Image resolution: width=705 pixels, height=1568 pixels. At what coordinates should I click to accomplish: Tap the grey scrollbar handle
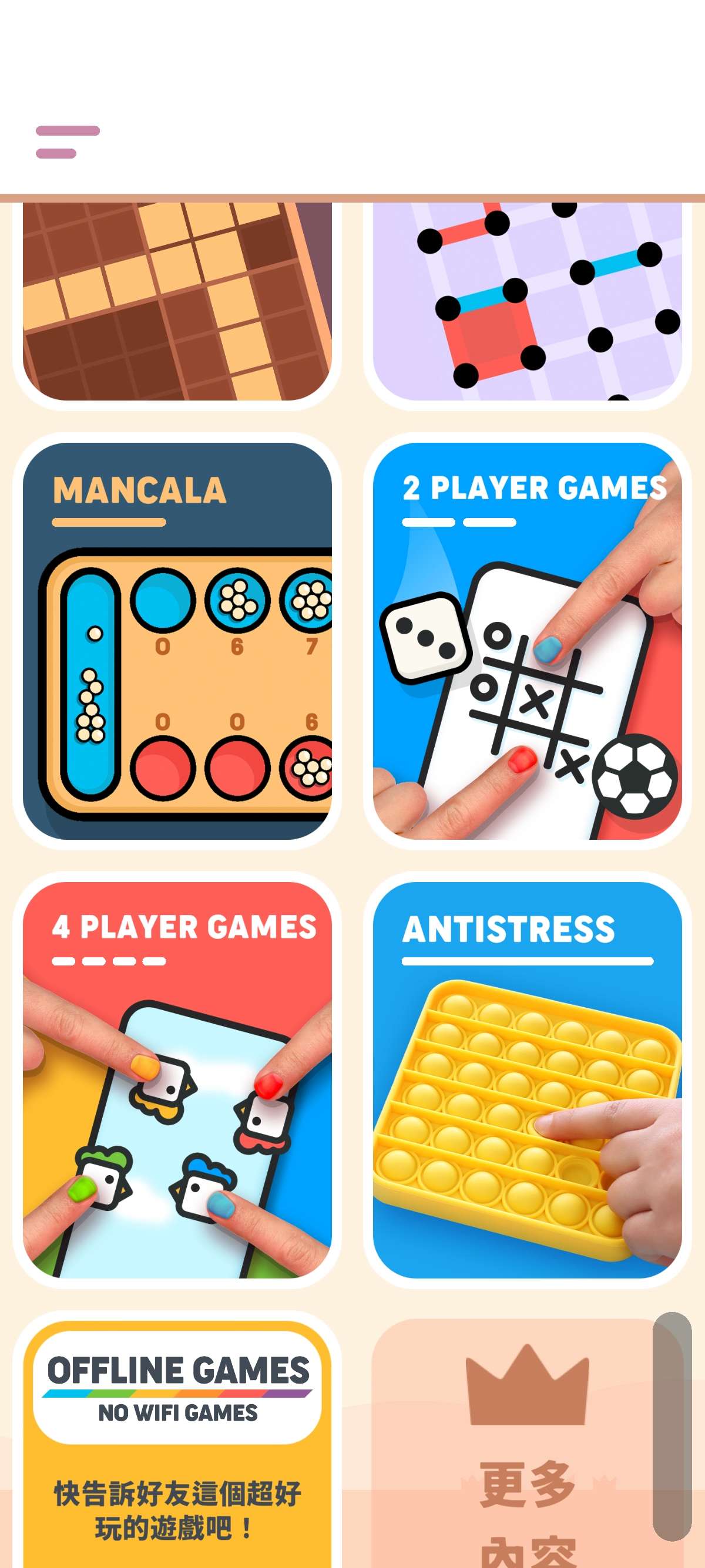pos(672,1426)
